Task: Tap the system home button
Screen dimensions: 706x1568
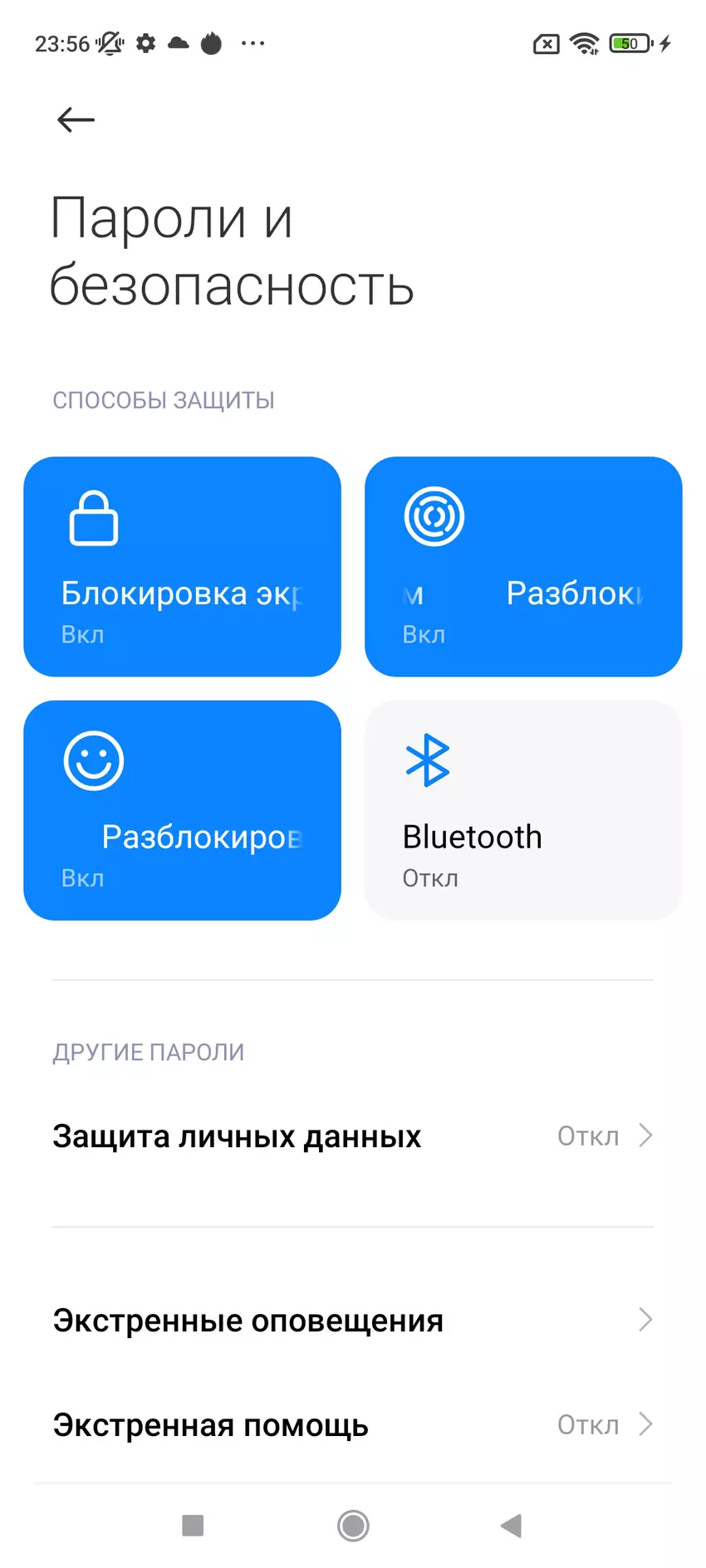Action: click(353, 1525)
